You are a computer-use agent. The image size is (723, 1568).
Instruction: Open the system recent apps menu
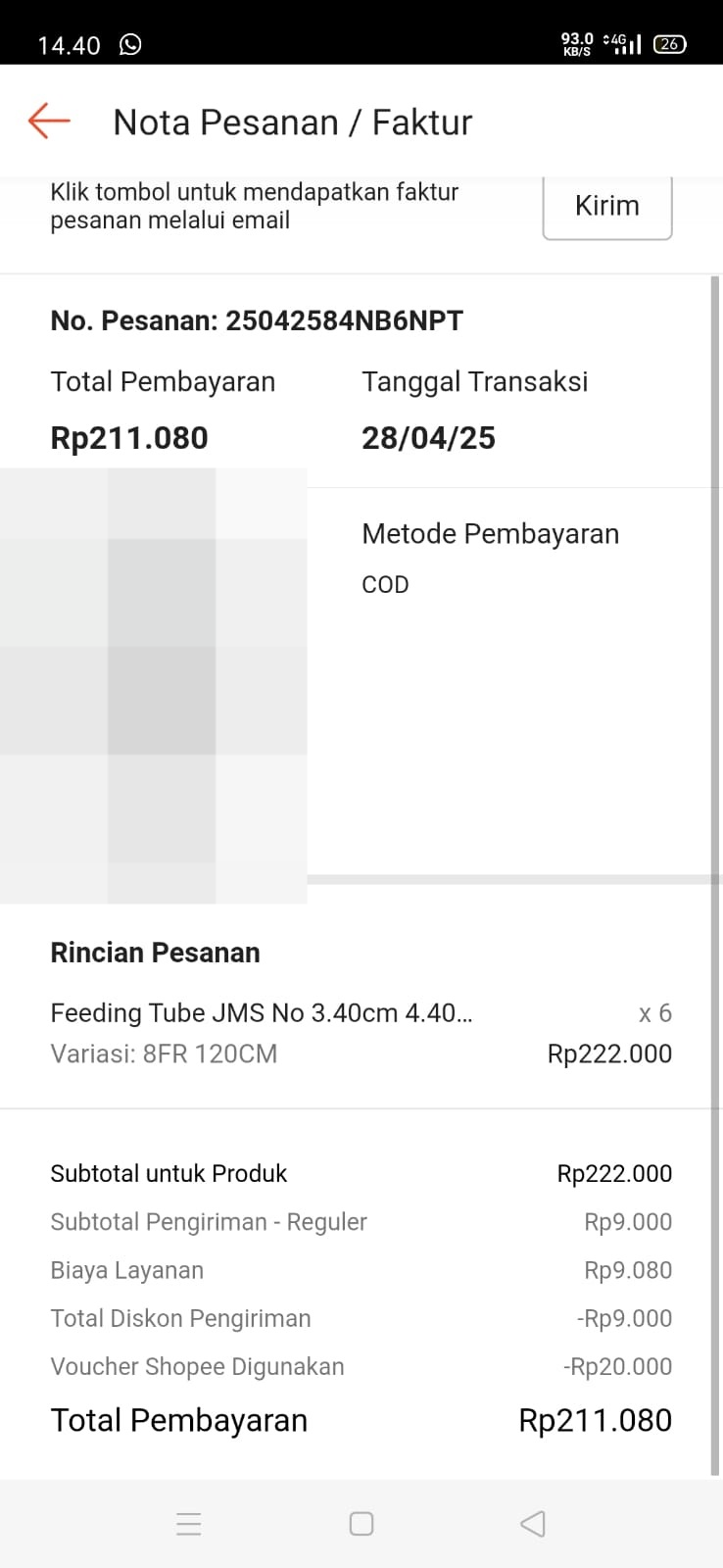[x=188, y=1524]
